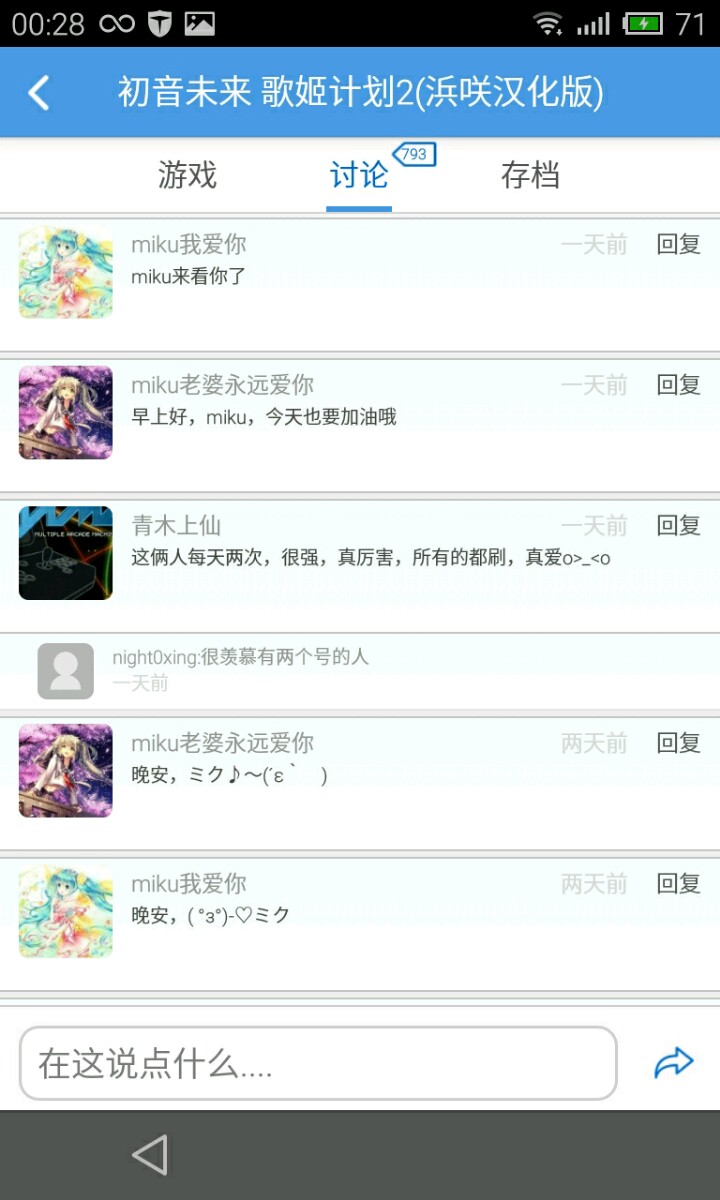The height and width of the screenshot is (1200, 720).
Task: Switch to the 存档 tab
Action: (x=530, y=175)
